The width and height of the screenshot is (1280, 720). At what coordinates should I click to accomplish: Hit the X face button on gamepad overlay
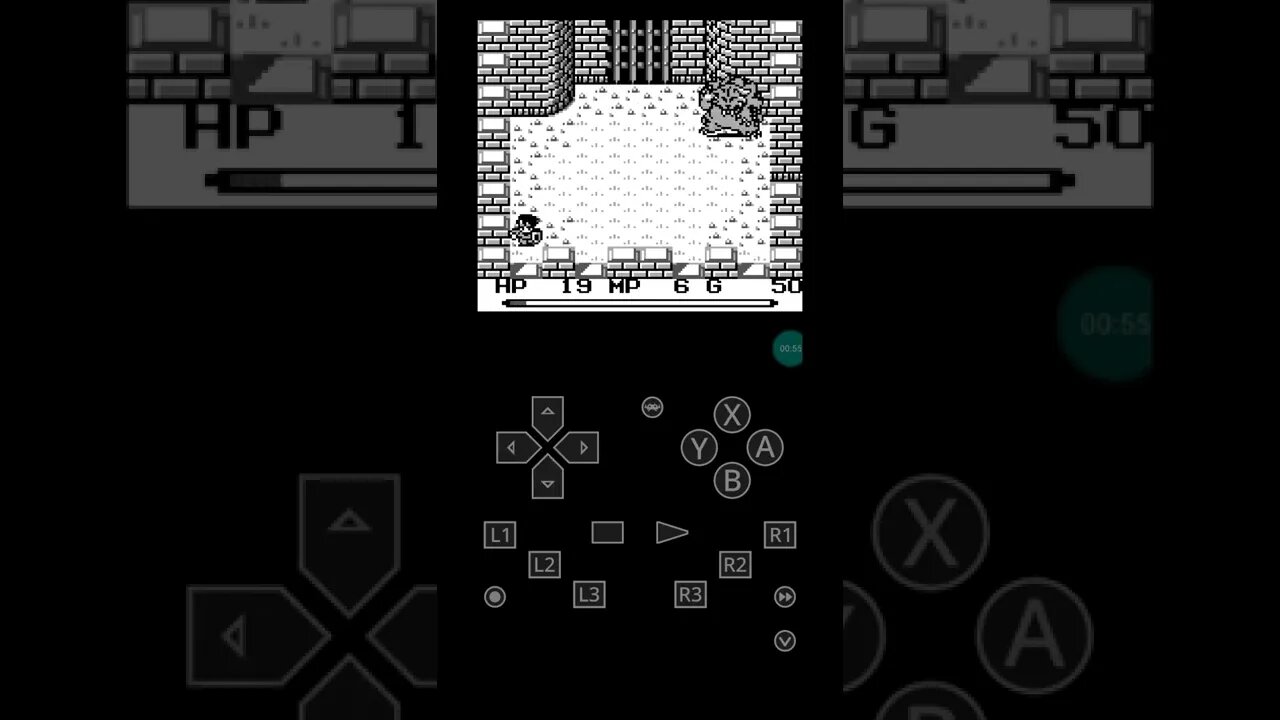732,415
